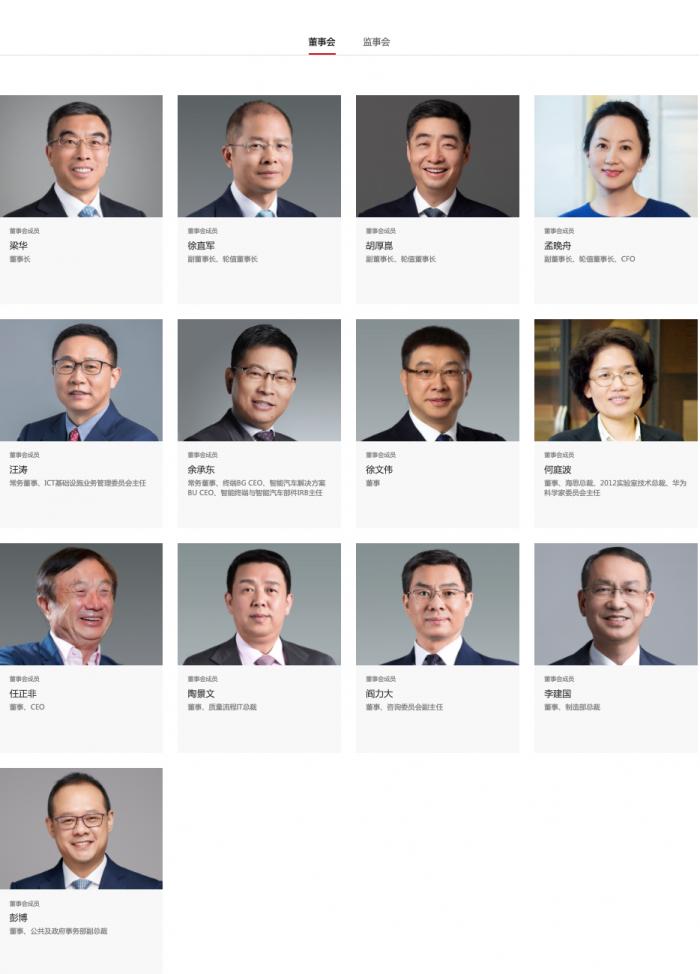Open 孟晚舟's profile card

tap(615, 199)
